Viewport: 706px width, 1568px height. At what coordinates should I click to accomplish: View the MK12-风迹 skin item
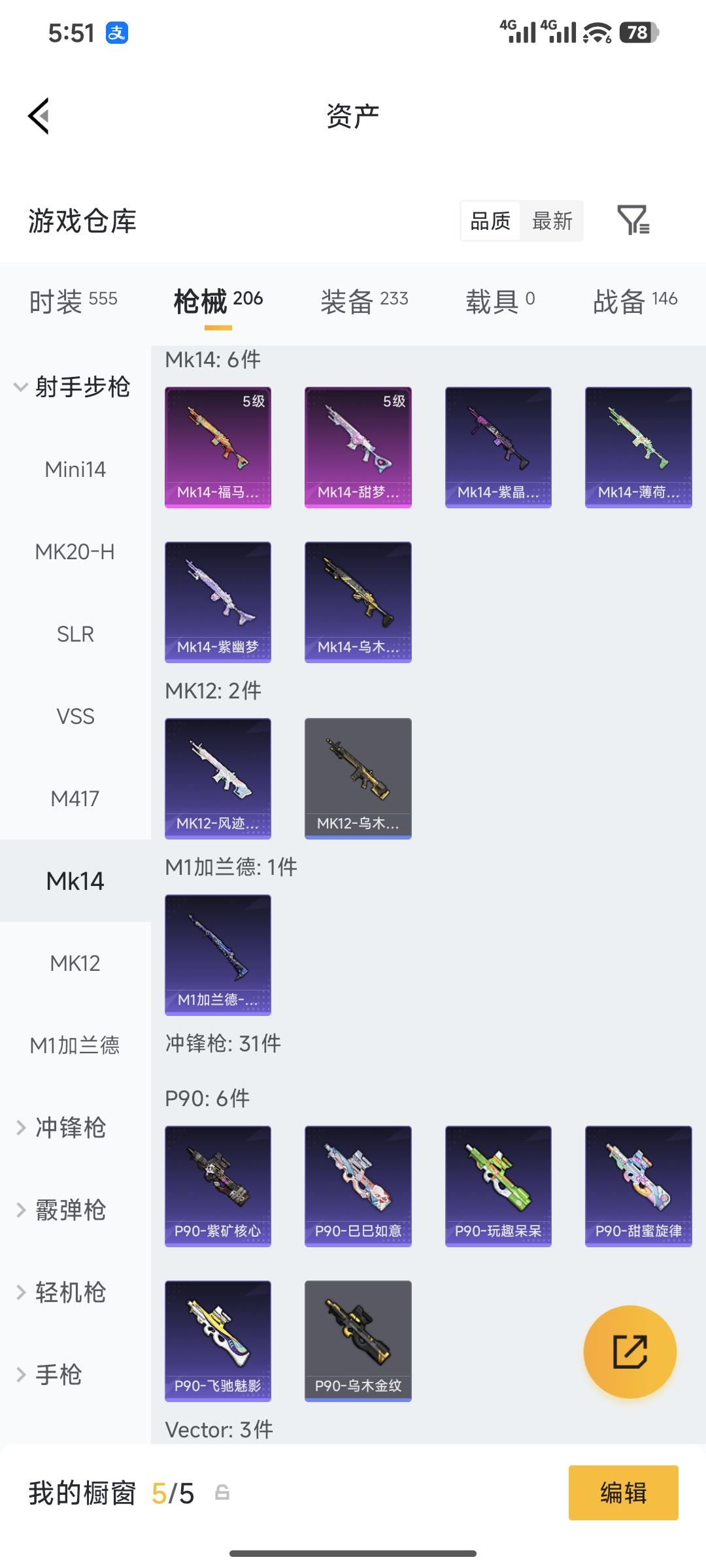tap(218, 778)
